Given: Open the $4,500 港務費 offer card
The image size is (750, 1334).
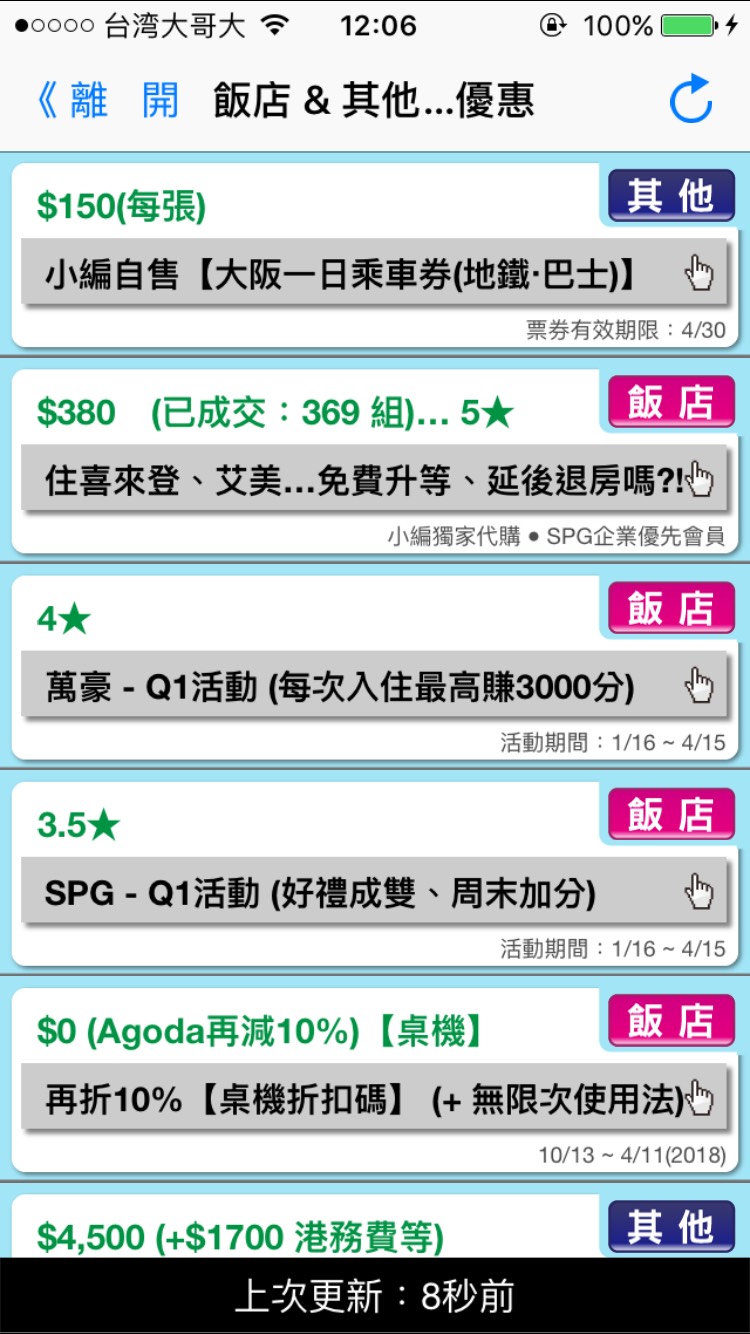Looking at the screenshot, I should click(x=300, y=1236).
